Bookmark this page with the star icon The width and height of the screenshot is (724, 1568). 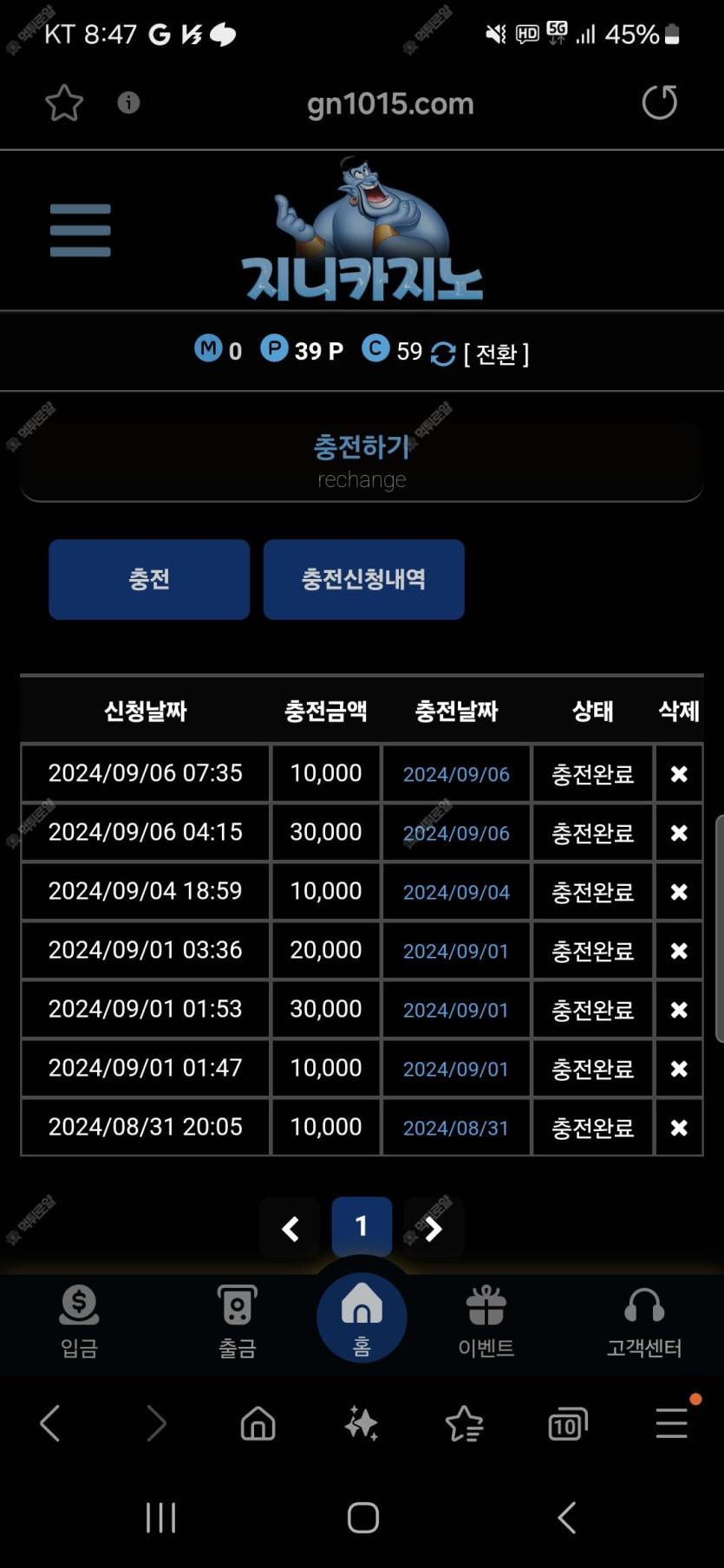click(64, 103)
